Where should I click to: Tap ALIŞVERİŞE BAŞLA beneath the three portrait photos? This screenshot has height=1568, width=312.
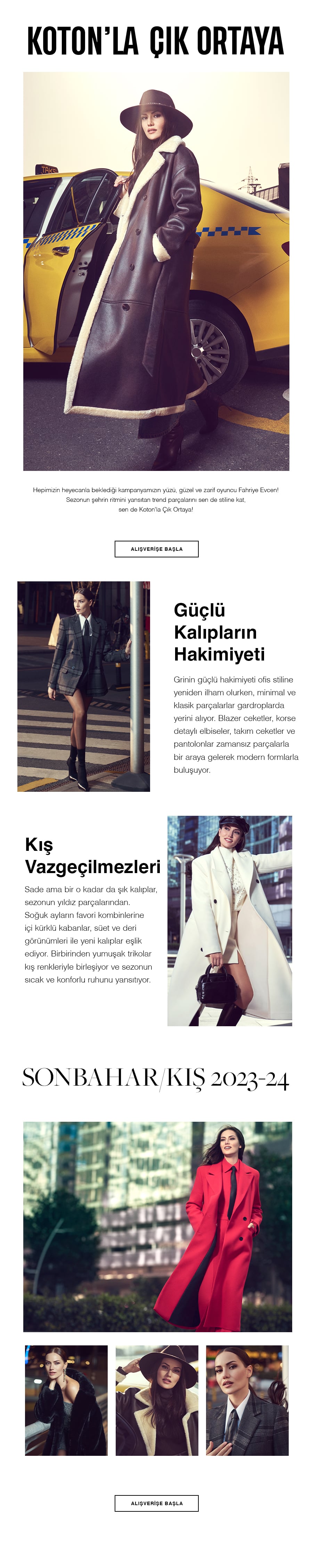(x=156, y=1503)
